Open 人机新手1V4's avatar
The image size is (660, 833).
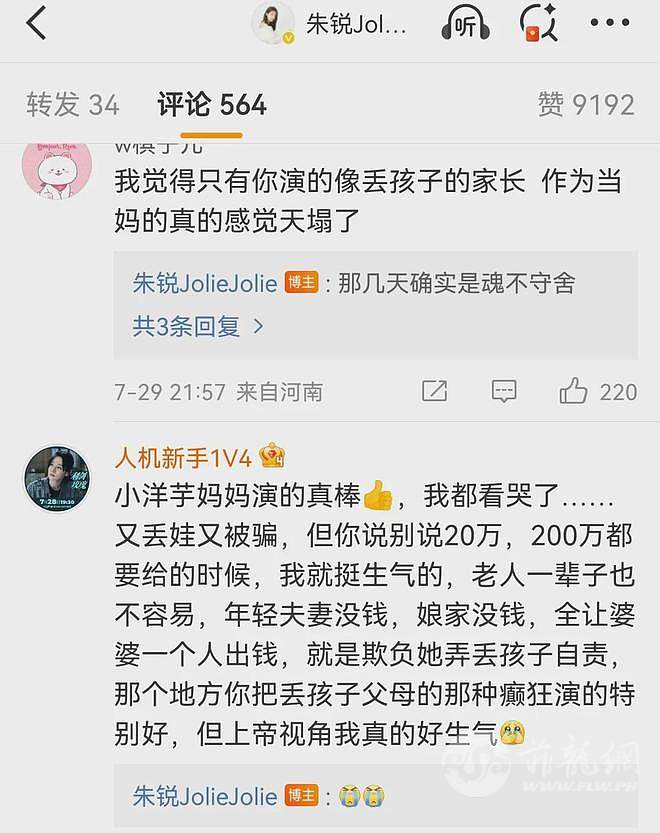coord(58,478)
